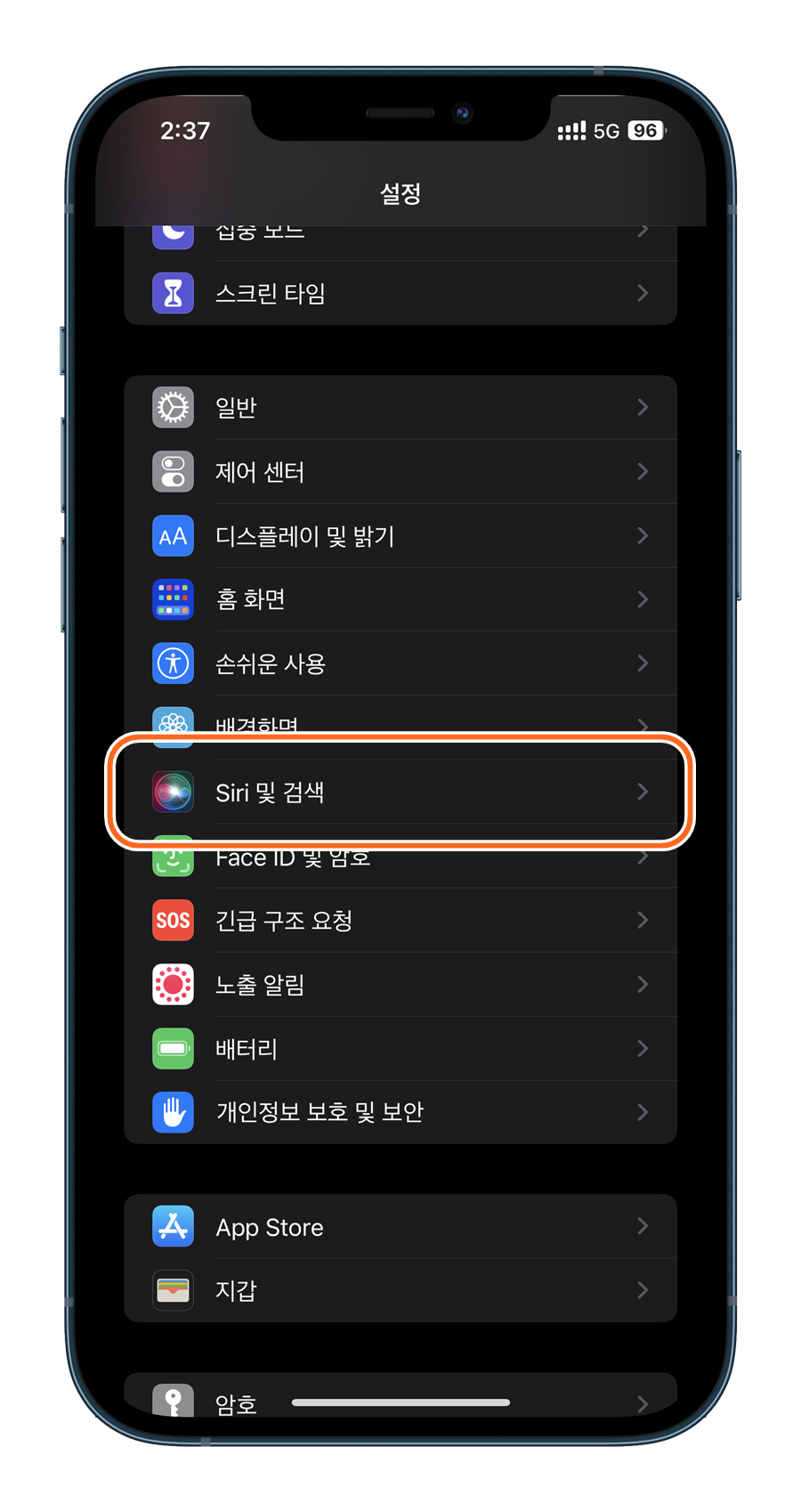Open 디스플레이 및 밝기
Viewport: 801px width, 1512px height.
pyautogui.click(x=400, y=536)
